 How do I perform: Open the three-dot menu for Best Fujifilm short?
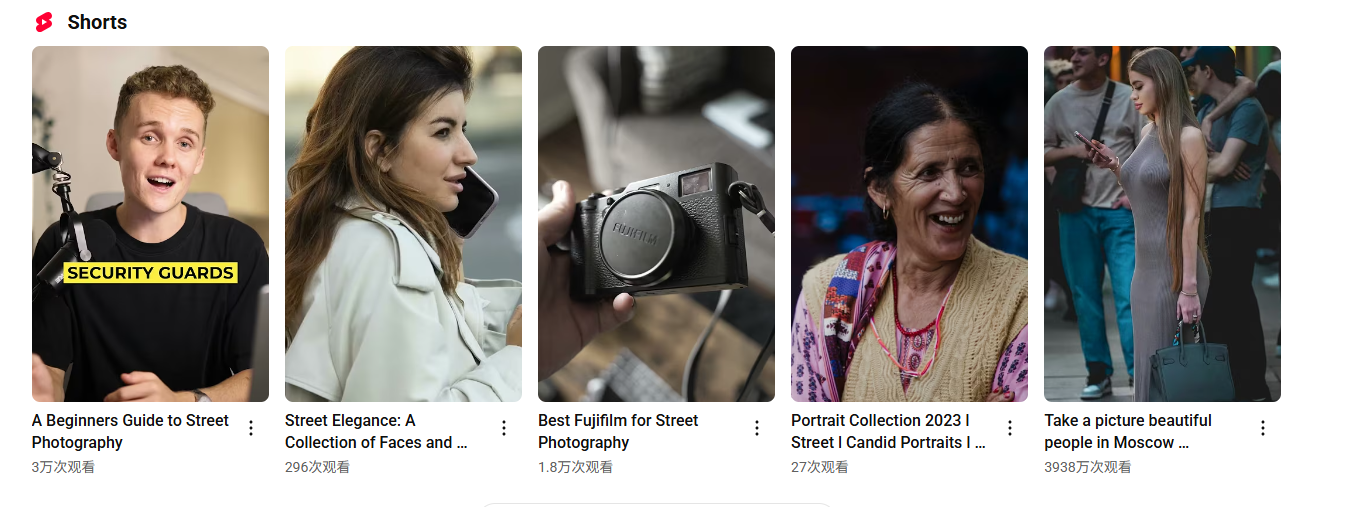(757, 428)
